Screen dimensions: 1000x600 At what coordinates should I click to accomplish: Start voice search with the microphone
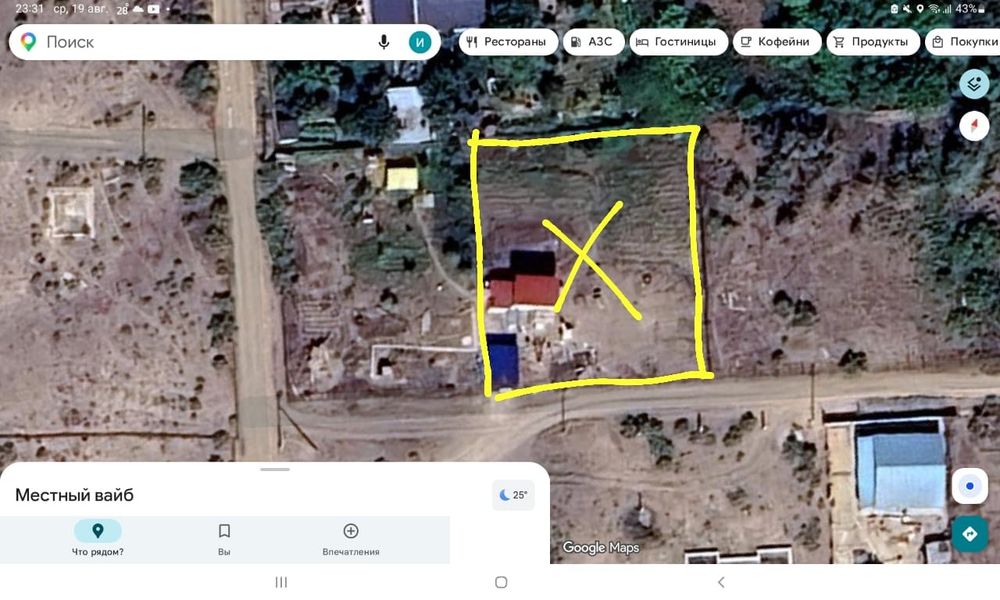pos(383,42)
